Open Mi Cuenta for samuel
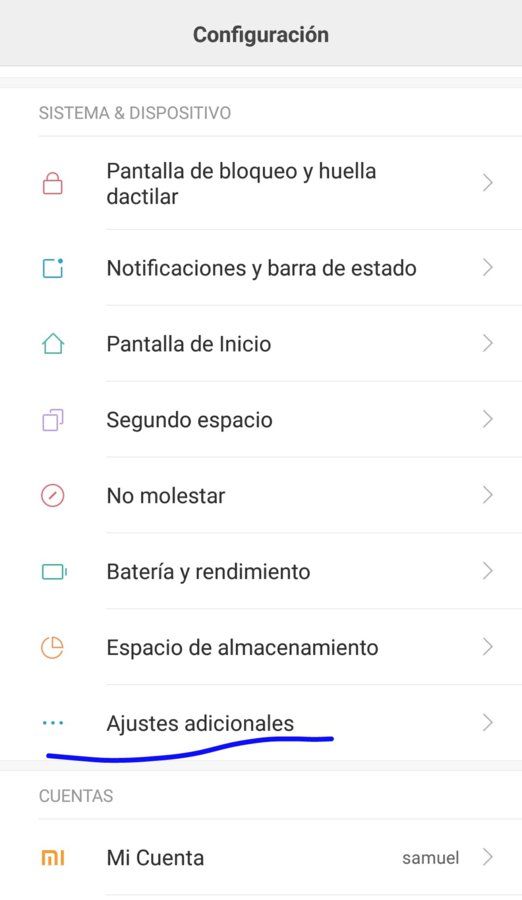Screen dimensions: 522x900 pyautogui.click(x=261, y=858)
